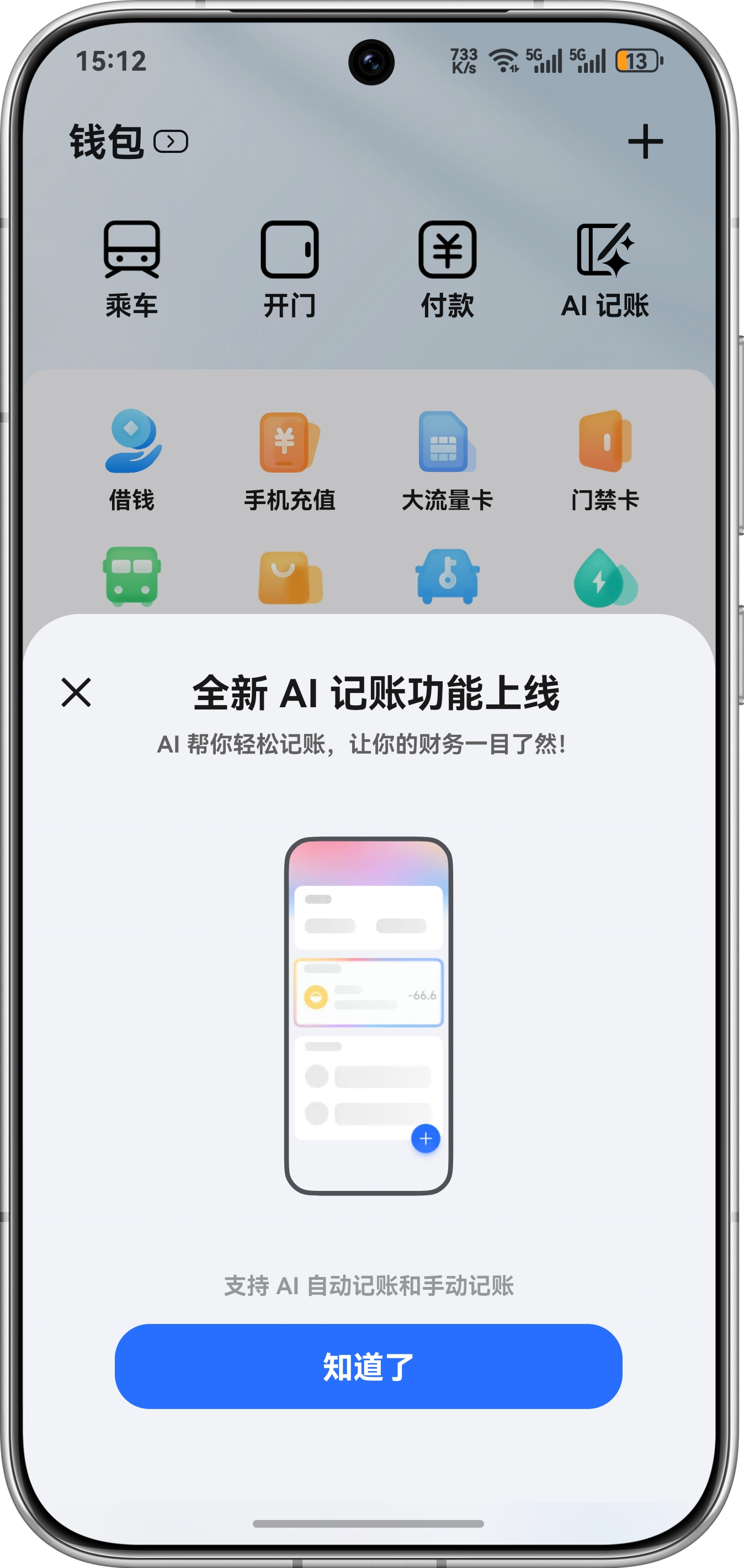Tap the arrow icon next to 钱包
744x1568 pixels.
171,142
